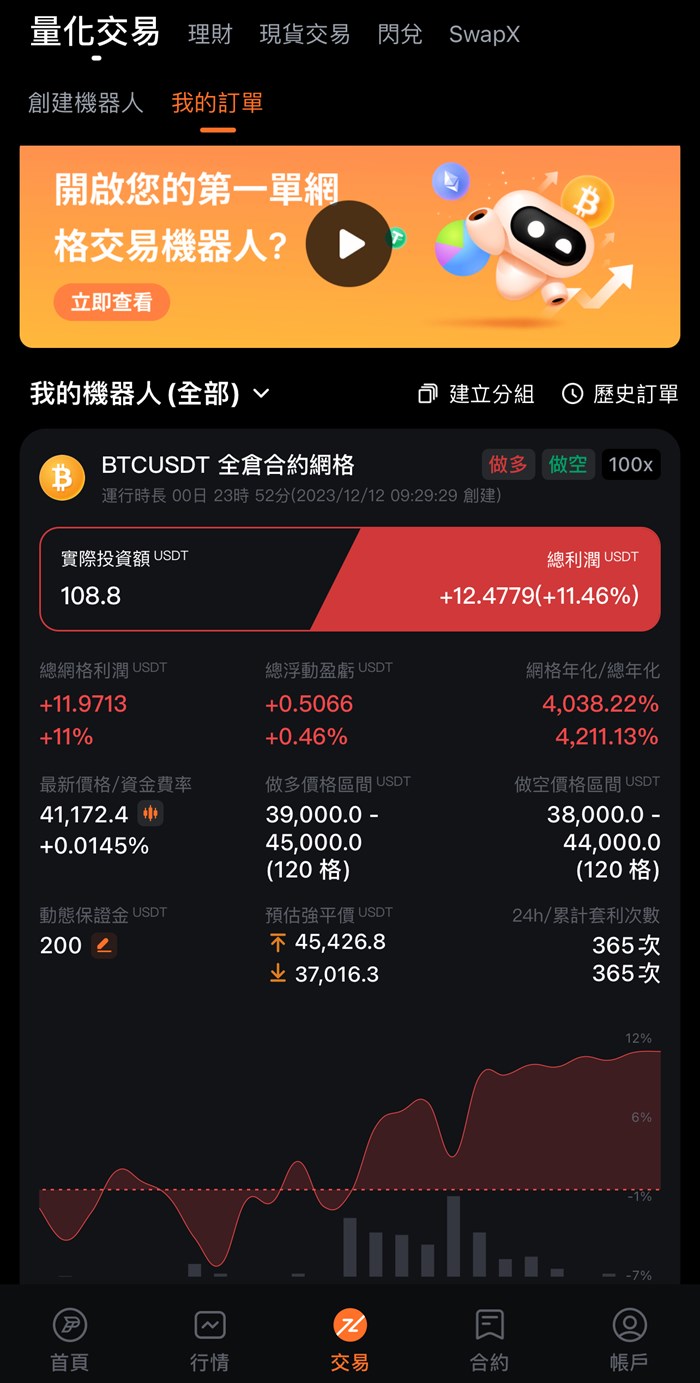Switch to the 理財 top tab
The image size is (700, 1383).
click(x=210, y=34)
